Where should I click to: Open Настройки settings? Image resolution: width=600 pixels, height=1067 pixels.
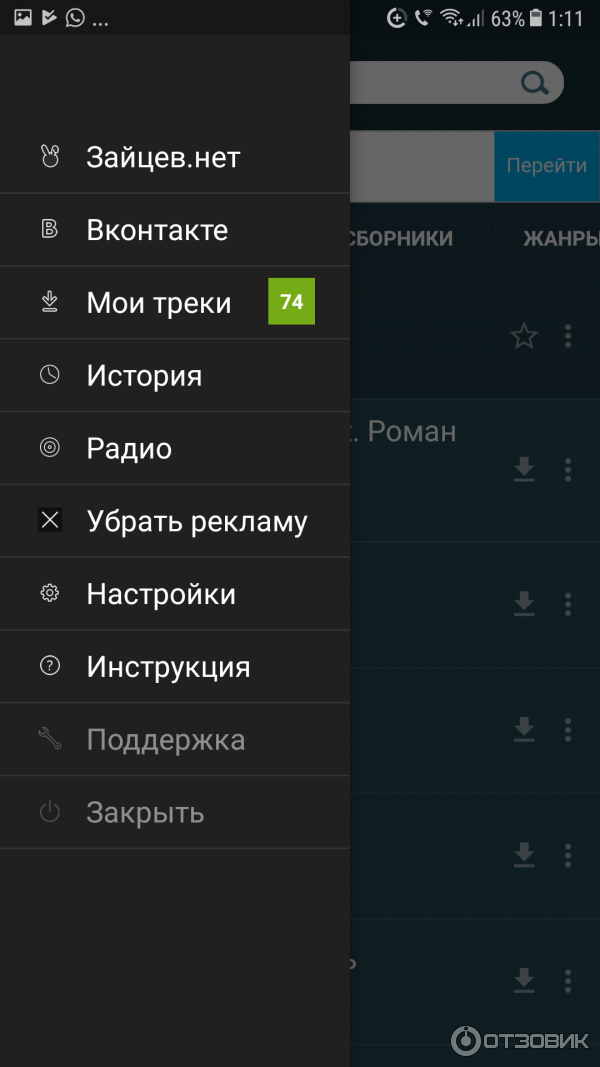point(161,594)
